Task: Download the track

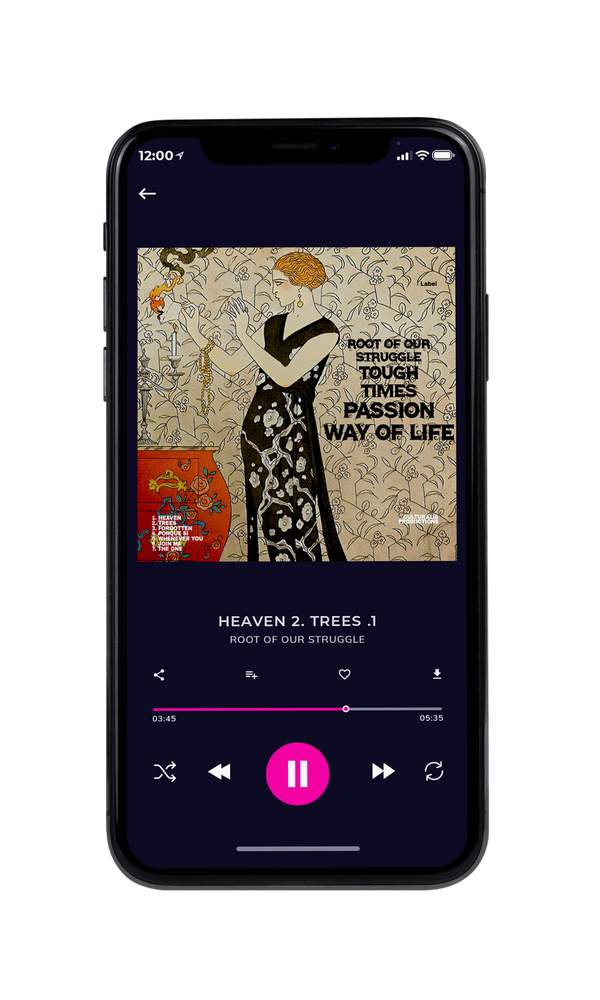Action: tap(437, 674)
